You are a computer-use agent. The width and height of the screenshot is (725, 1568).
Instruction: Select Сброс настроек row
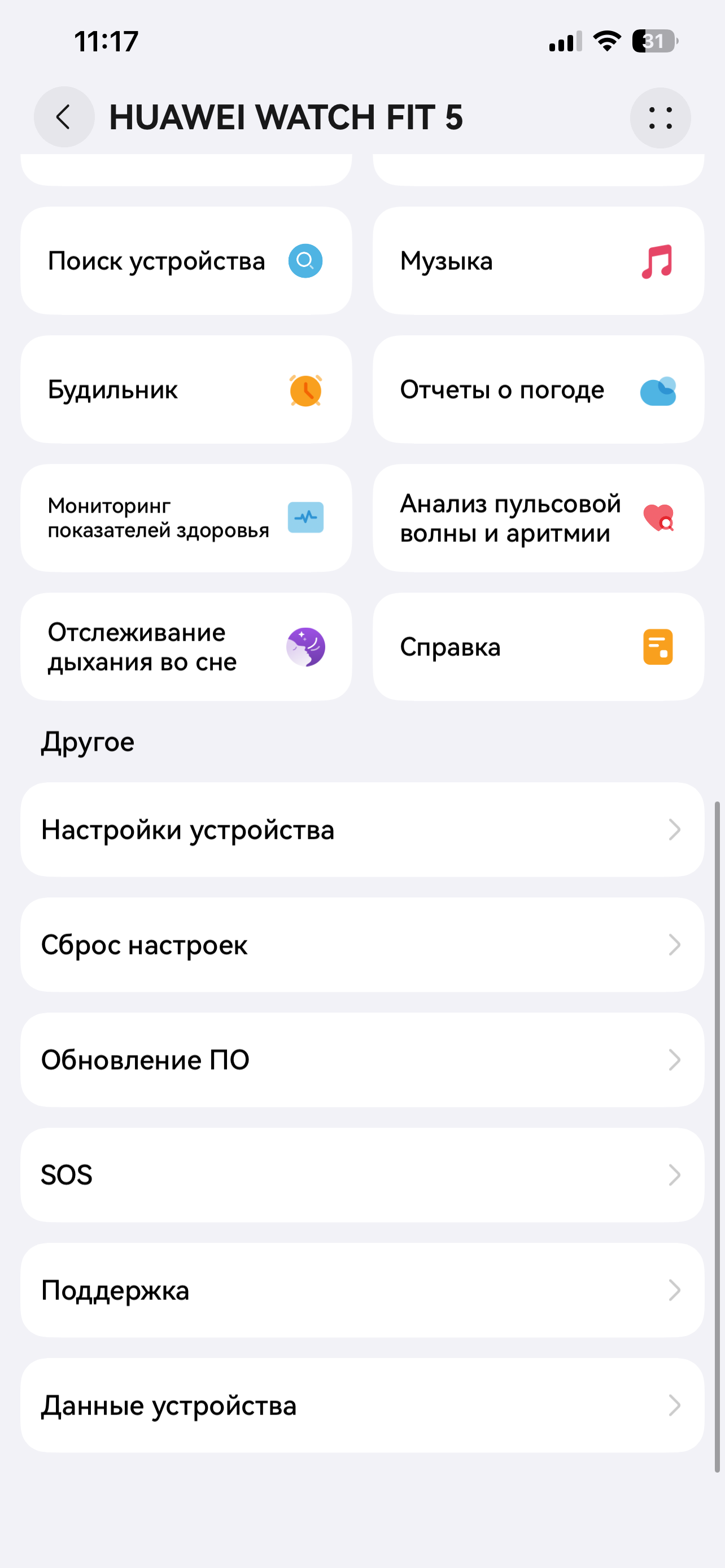pos(362,945)
